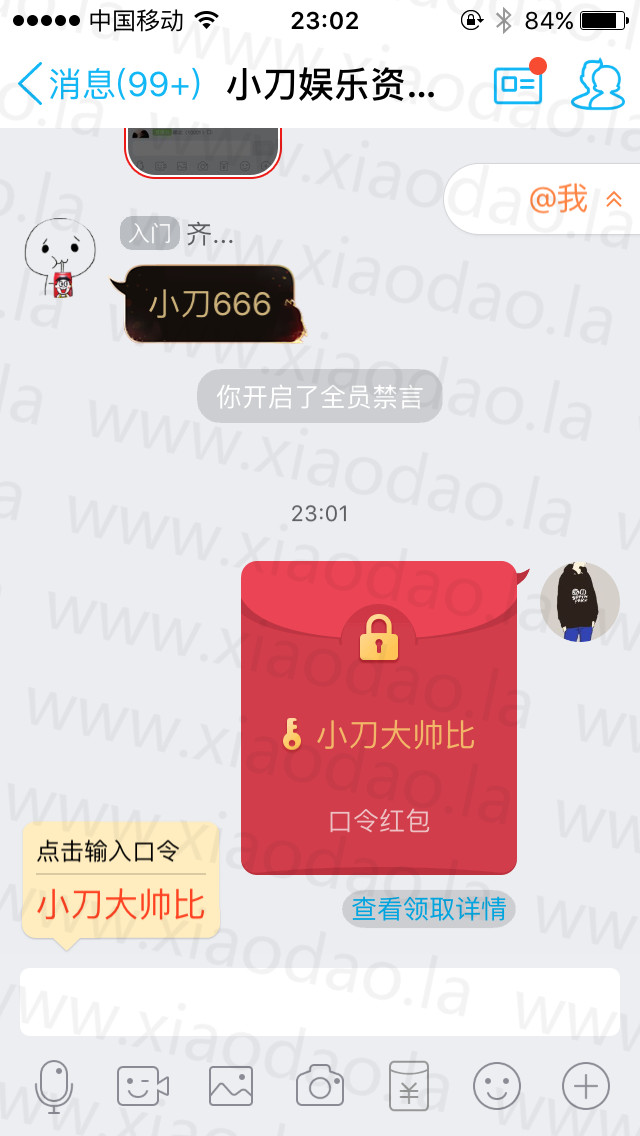Go back to 消息 list
The width and height of the screenshot is (640, 1136).
coord(109,85)
